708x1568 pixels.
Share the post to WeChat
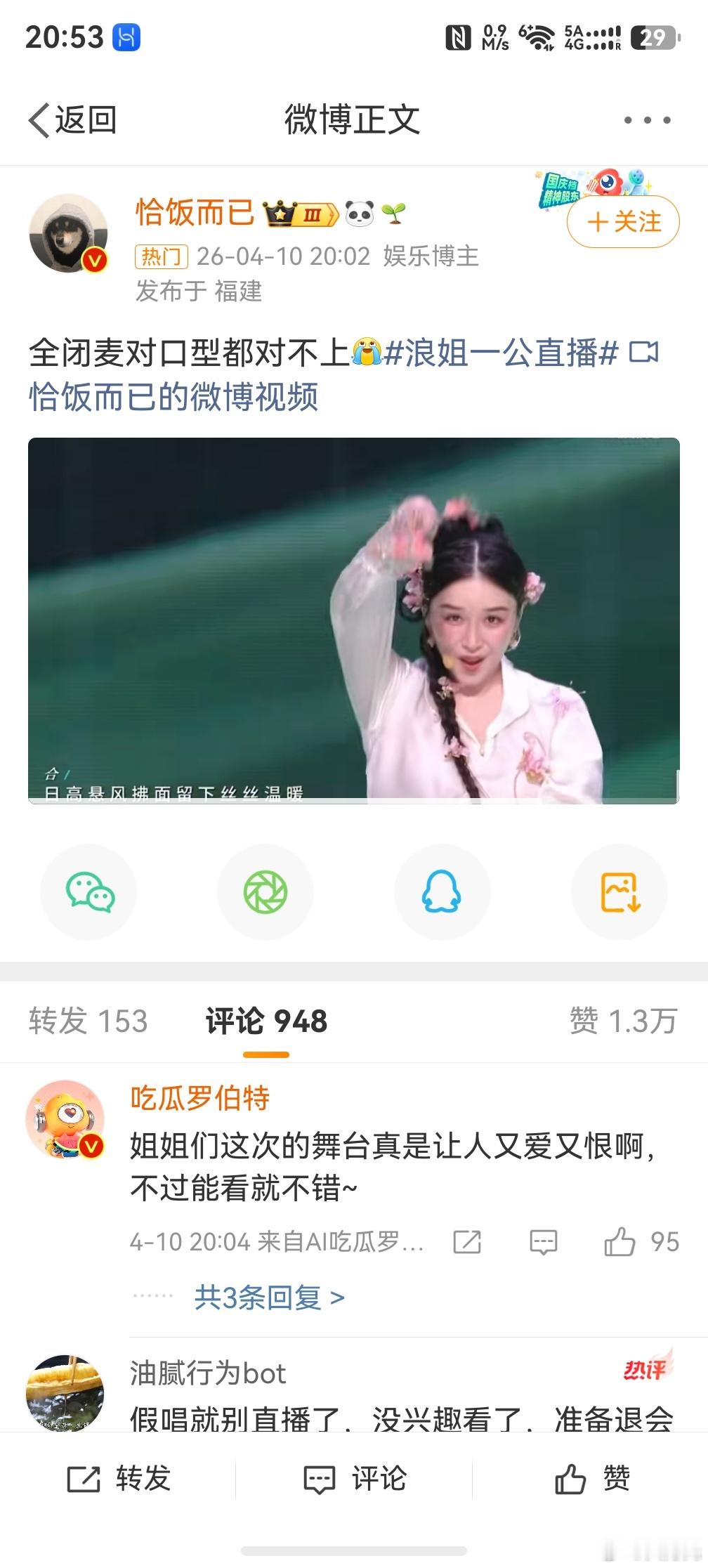(x=88, y=891)
